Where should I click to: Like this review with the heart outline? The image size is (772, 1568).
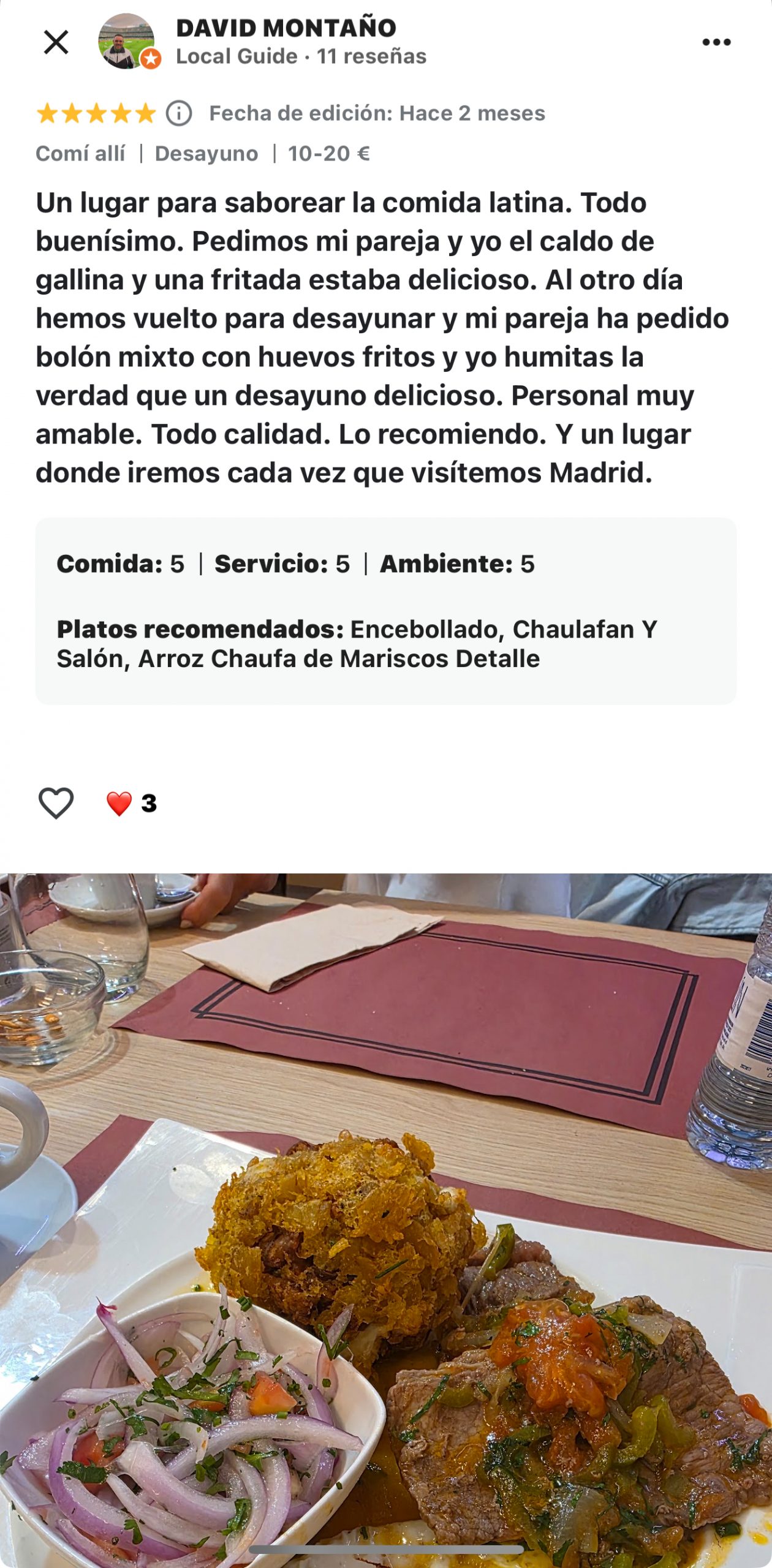click(56, 803)
